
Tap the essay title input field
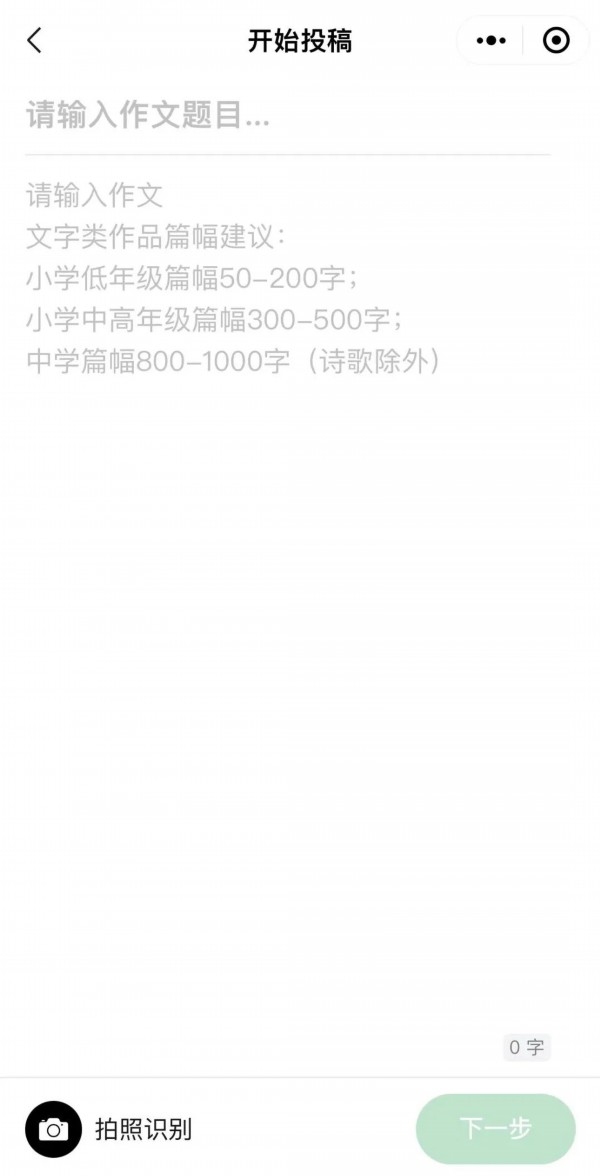(286, 116)
